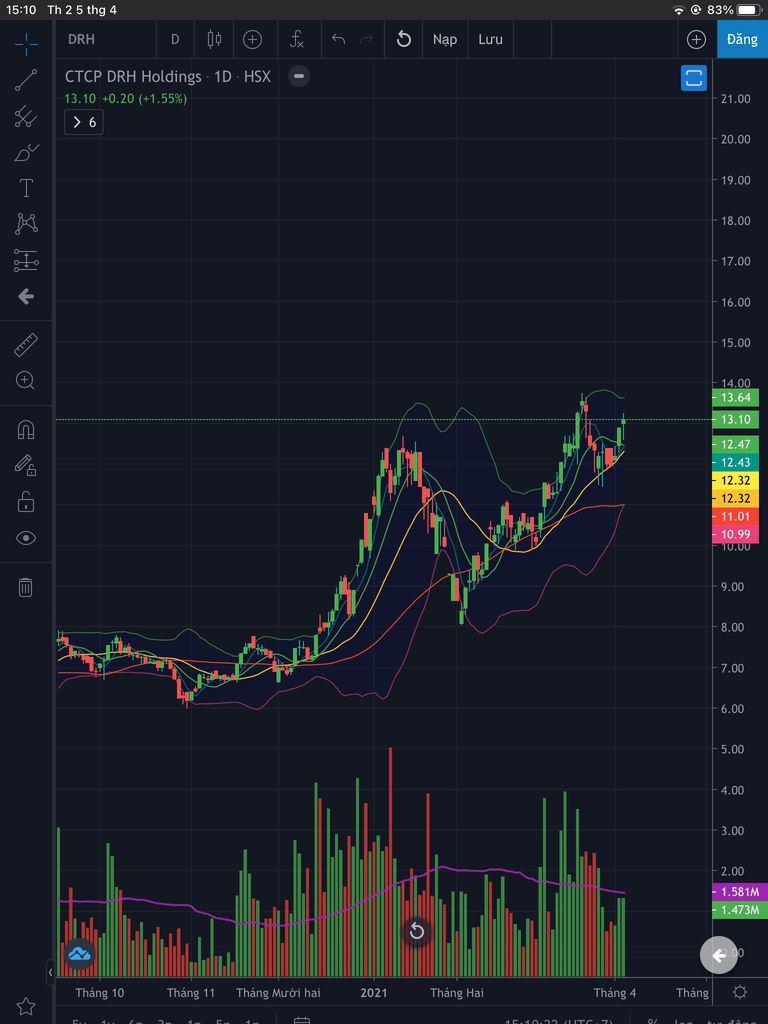Toggle magnet mode for drawings

(x=26, y=430)
